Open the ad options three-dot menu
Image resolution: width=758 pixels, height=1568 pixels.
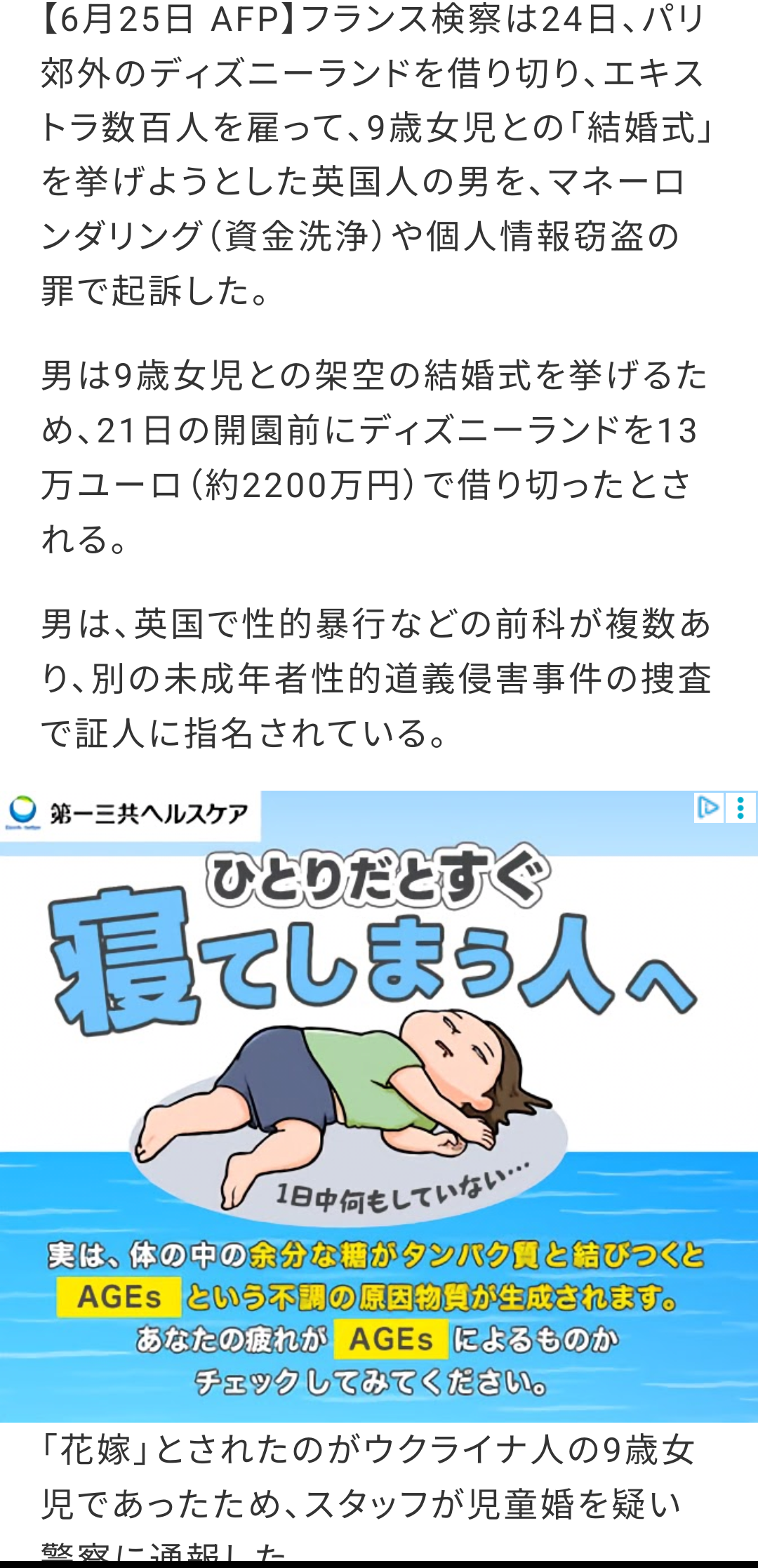(x=740, y=808)
